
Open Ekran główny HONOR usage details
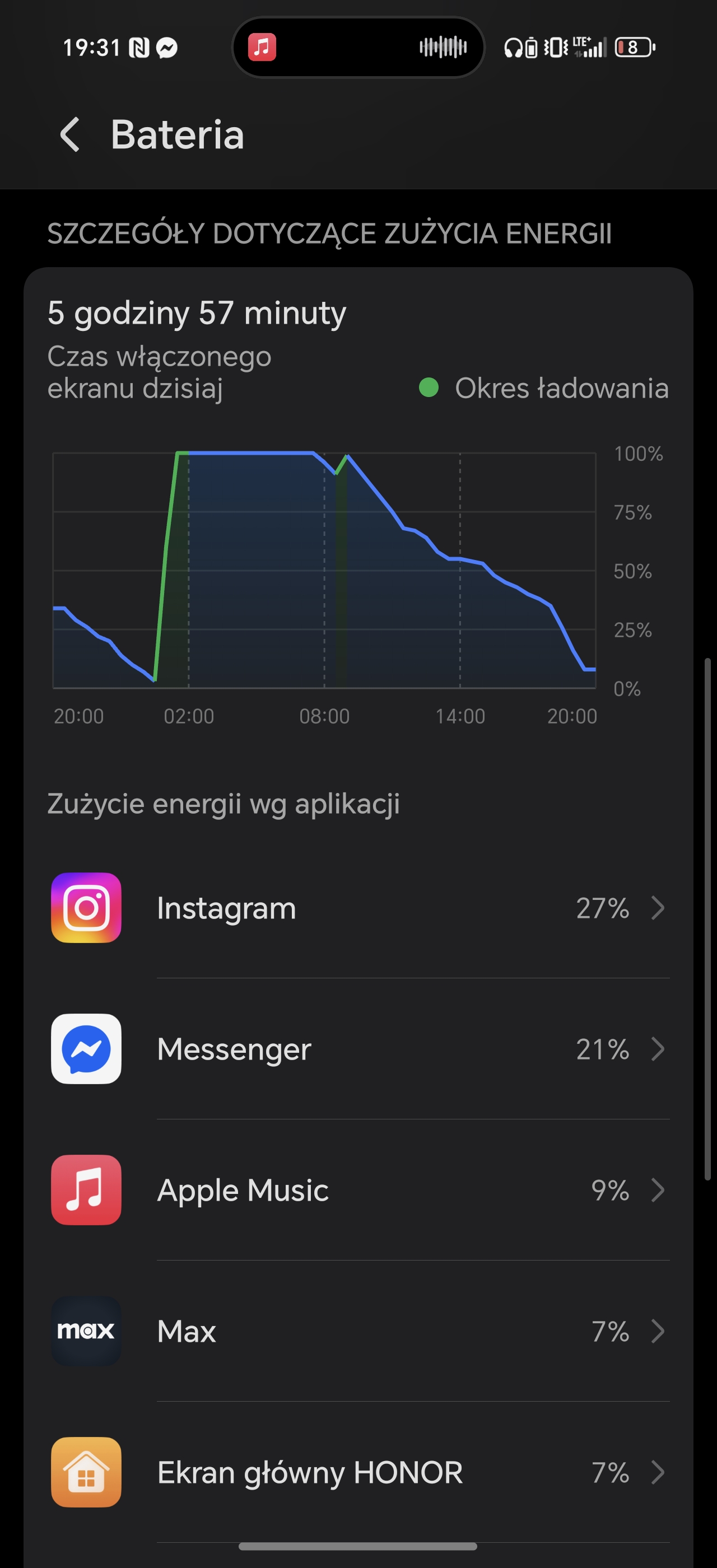point(358,1472)
